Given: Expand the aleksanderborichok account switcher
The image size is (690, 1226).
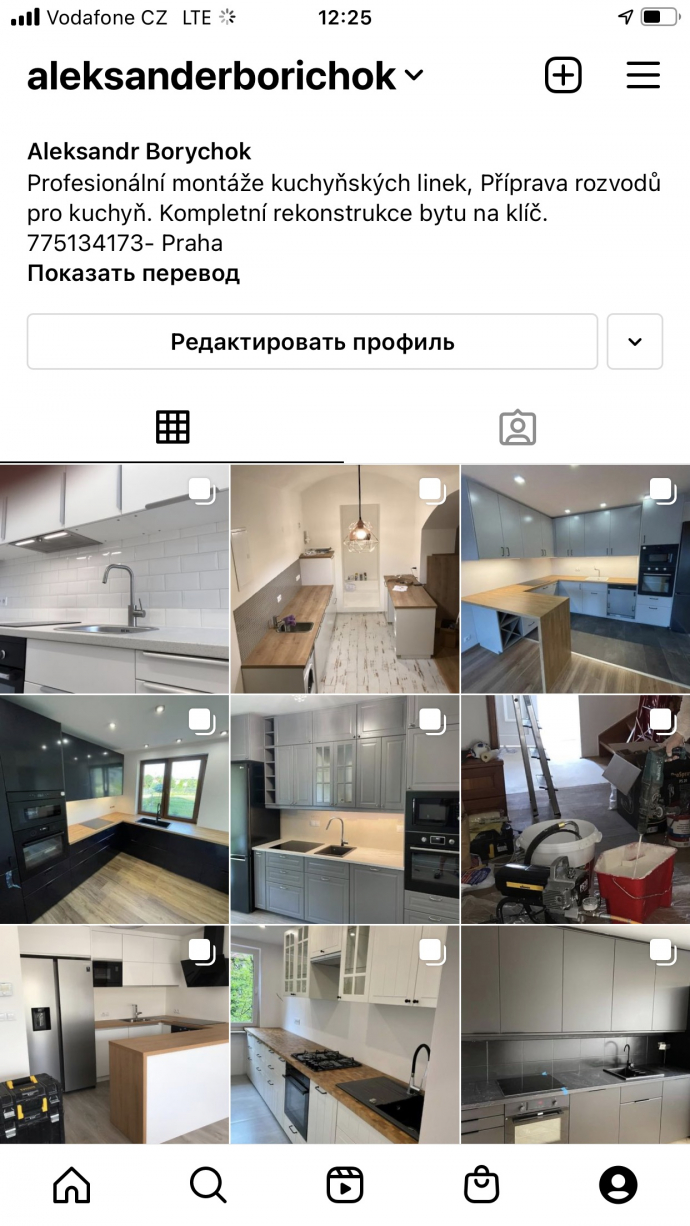Looking at the screenshot, I should [413, 76].
